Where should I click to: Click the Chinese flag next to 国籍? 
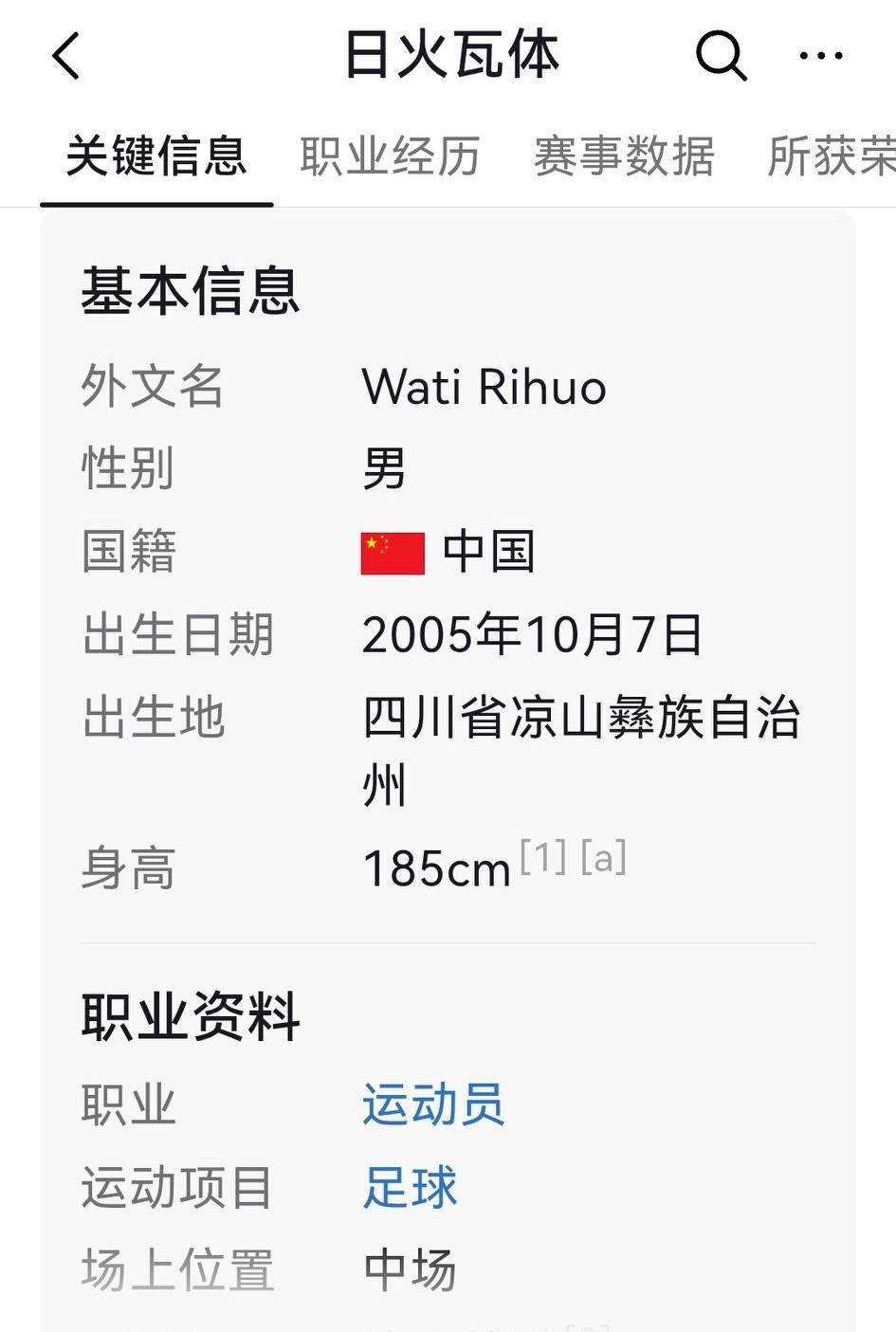point(391,552)
